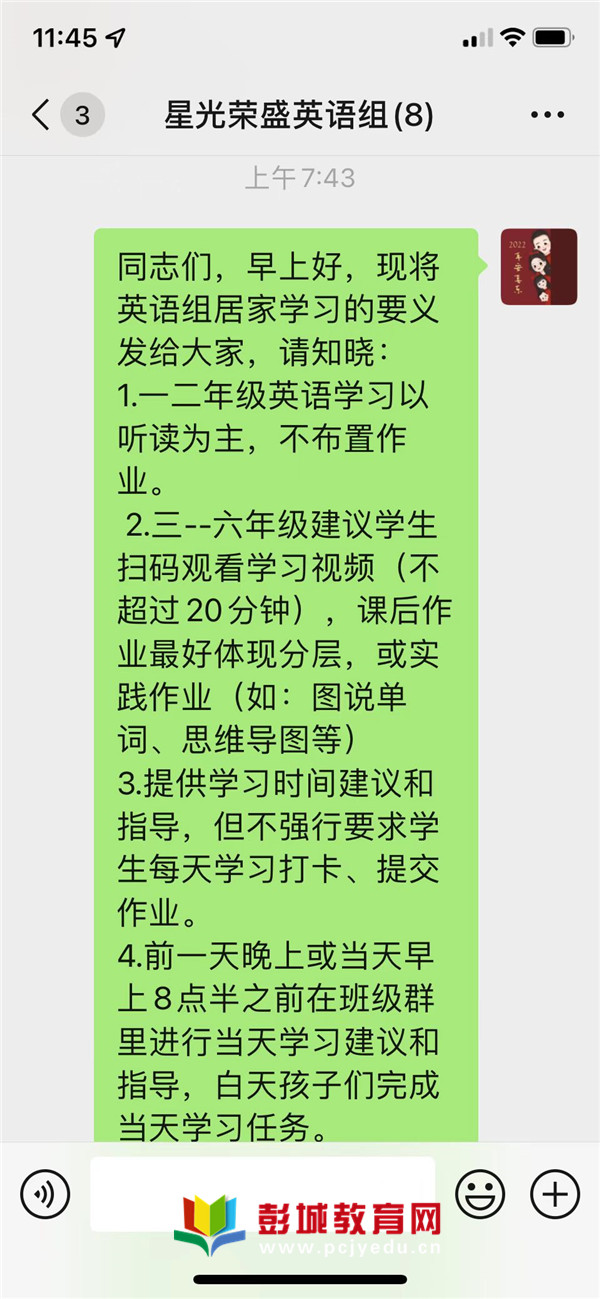600x1299 pixels.
Task: Open the emoji picker
Action: tap(480, 1193)
